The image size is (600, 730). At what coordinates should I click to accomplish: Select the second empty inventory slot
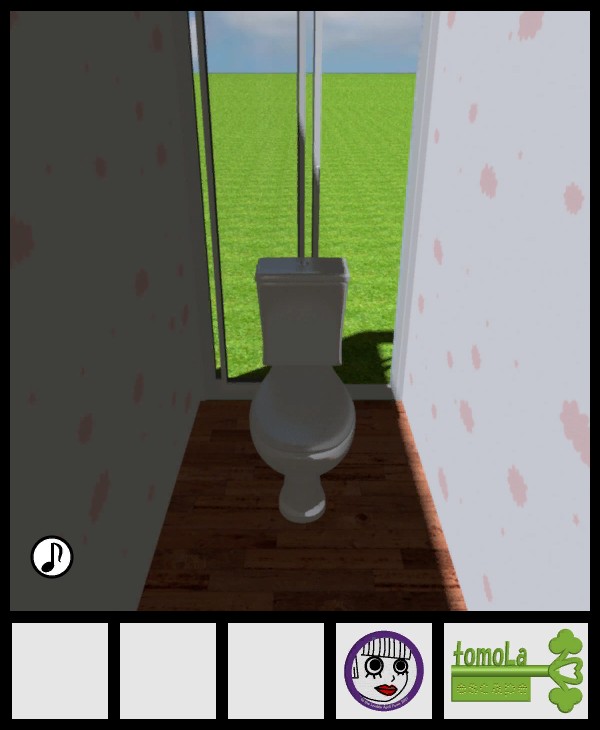[x=168, y=671]
